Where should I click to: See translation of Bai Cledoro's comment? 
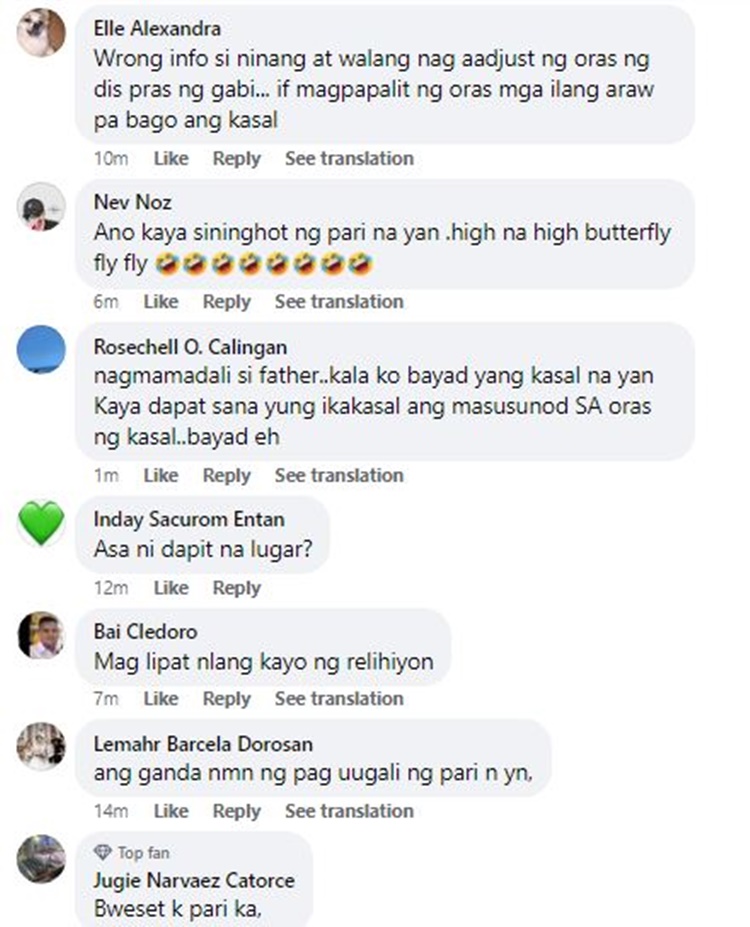339,698
